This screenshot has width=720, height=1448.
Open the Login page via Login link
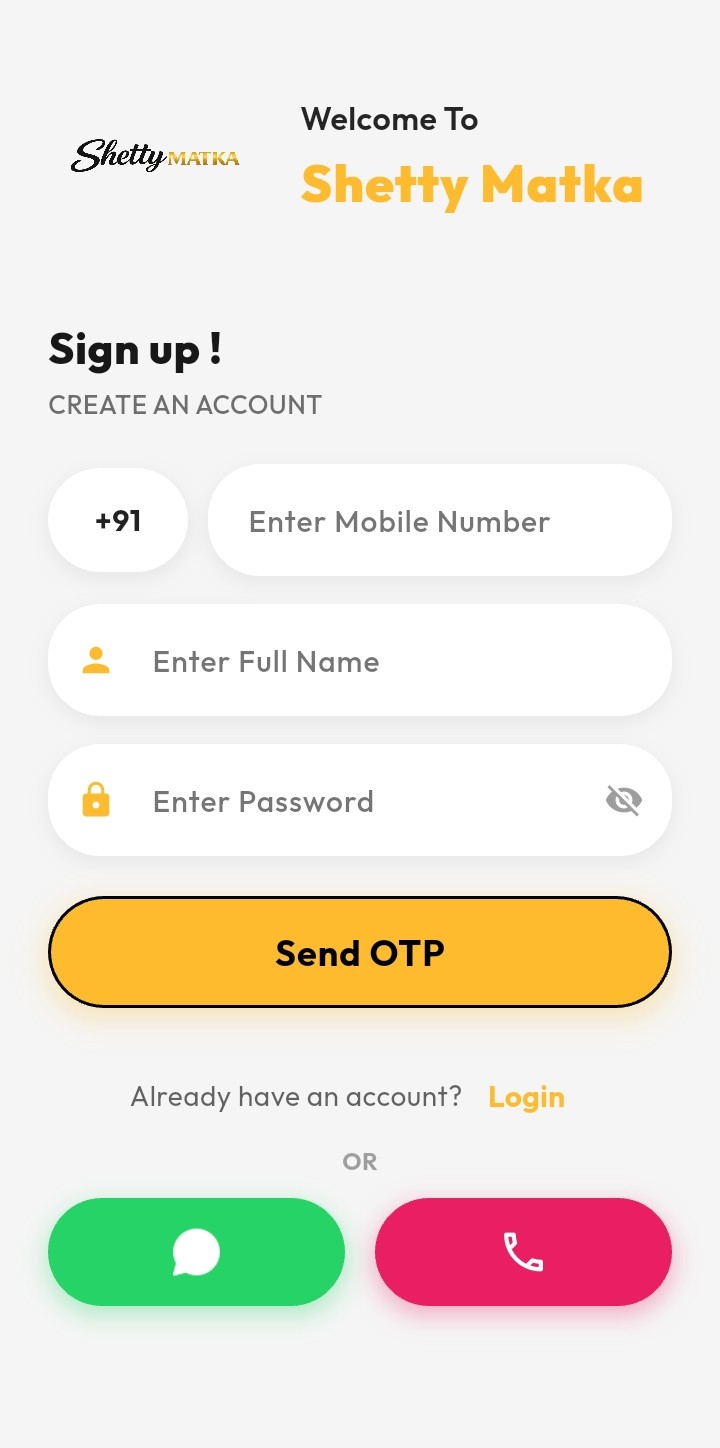coord(527,1096)
